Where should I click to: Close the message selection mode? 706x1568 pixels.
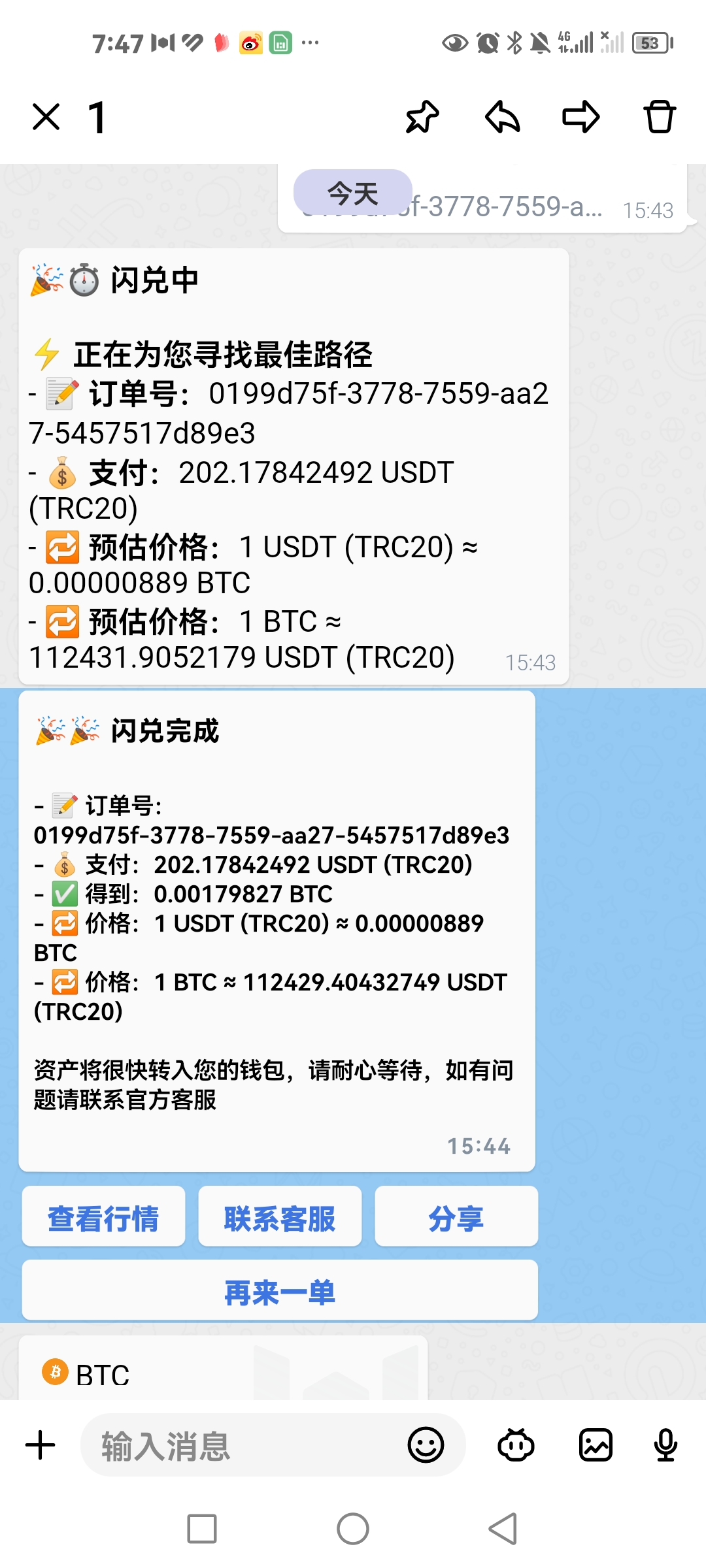[x=46, y=118]
